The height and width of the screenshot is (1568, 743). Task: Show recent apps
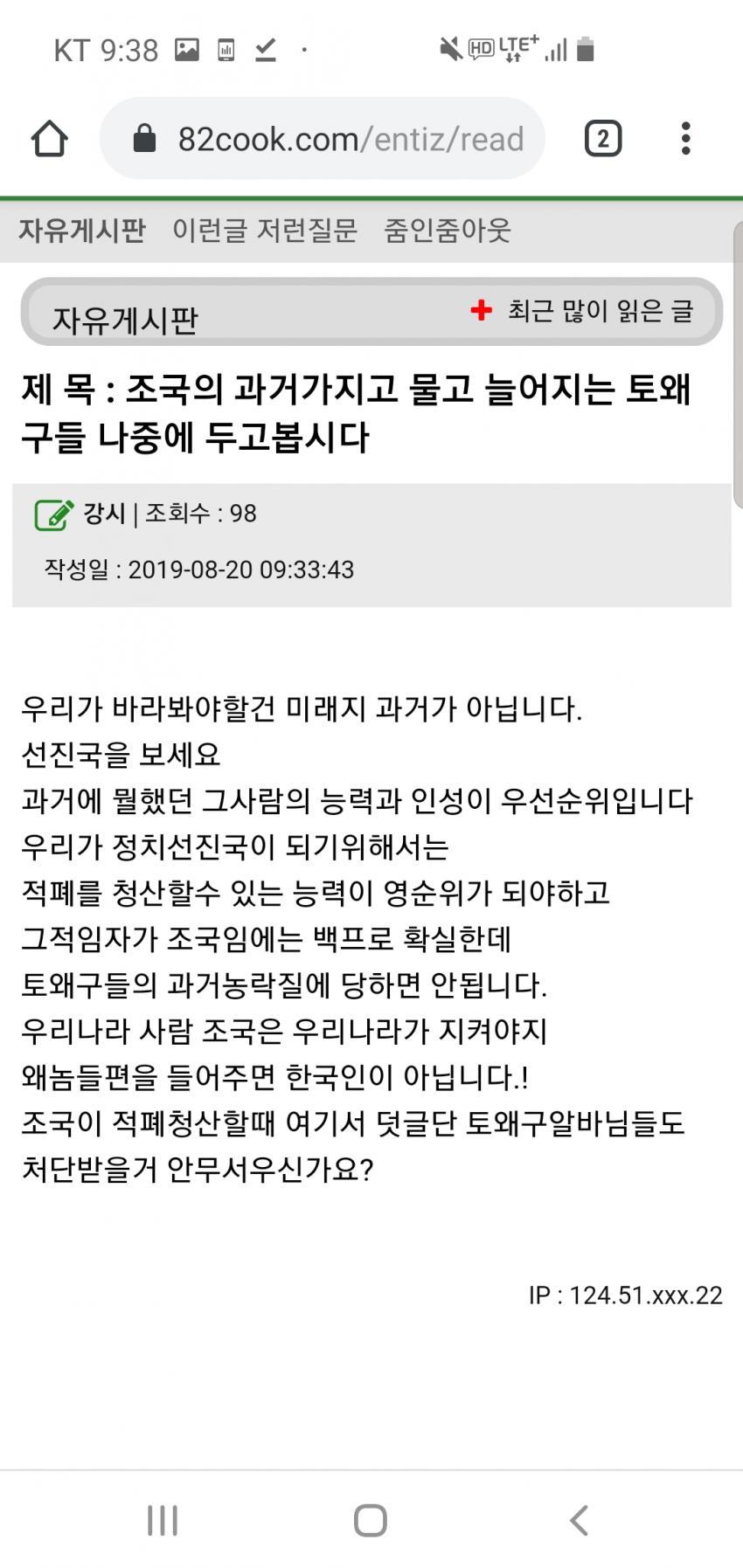(163, 1520)
